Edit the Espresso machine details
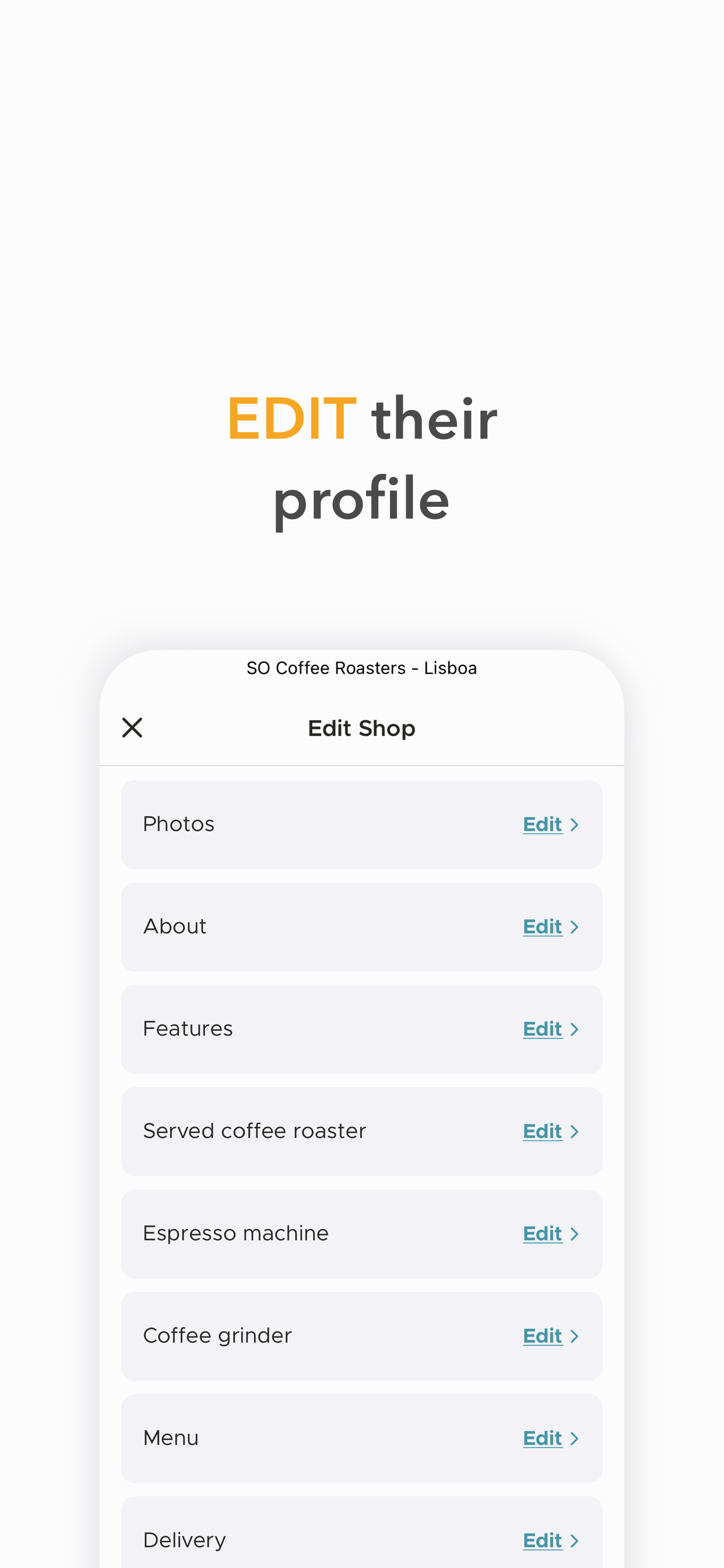 click(x=542, y=1233)
